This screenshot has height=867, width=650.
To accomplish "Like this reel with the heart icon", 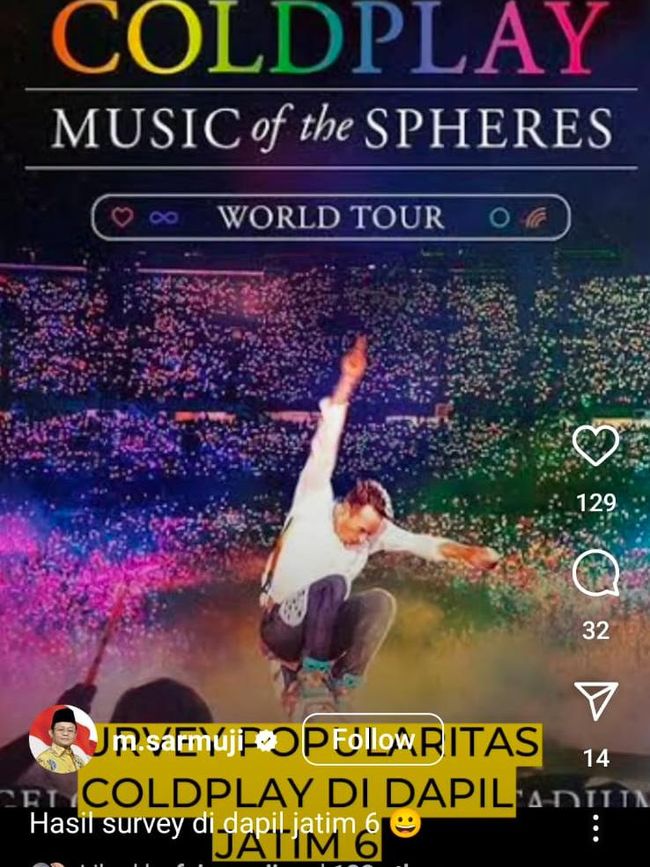I will click(x=596, y=446).
